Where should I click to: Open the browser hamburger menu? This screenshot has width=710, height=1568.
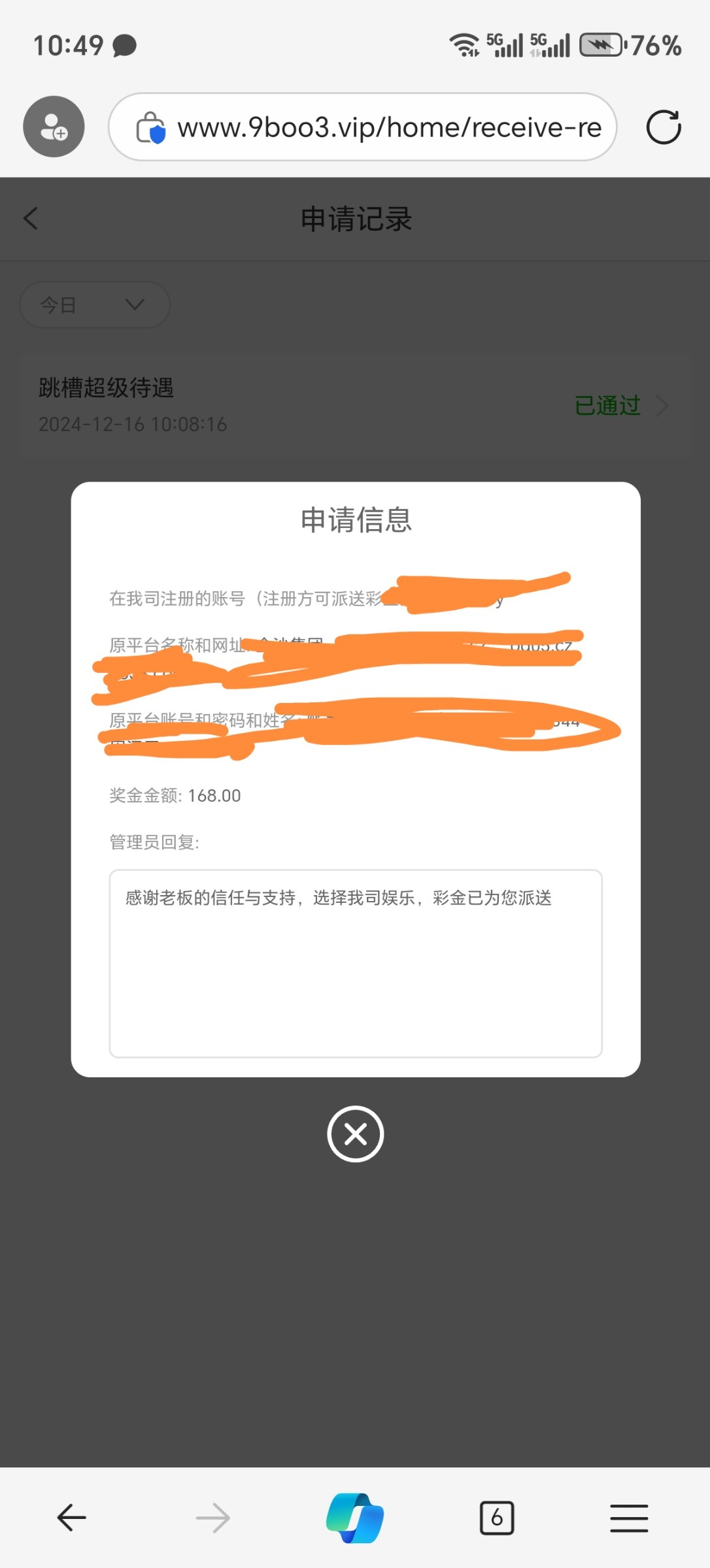628,1518
